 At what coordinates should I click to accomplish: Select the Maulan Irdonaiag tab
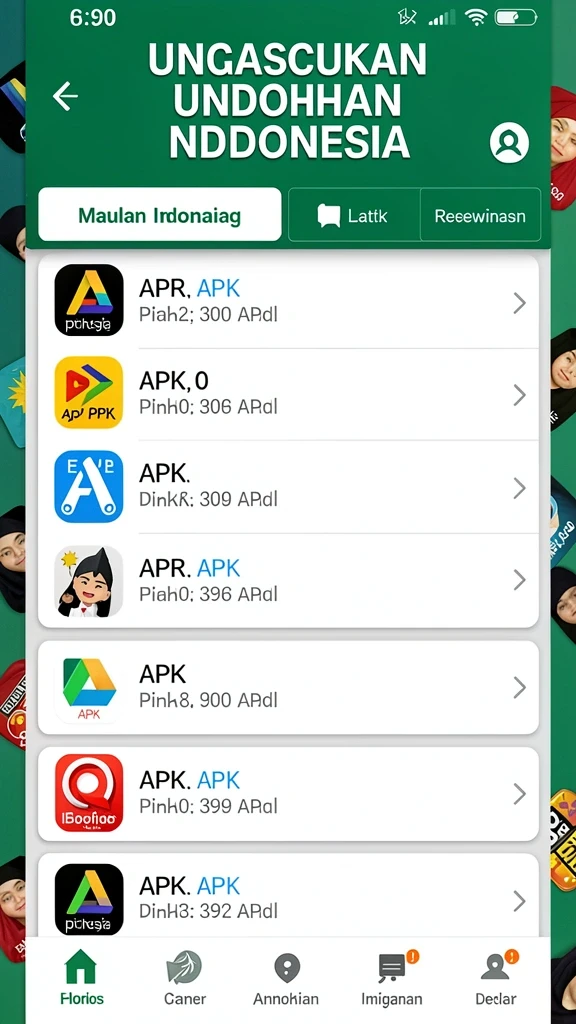(x=160, y=215)
